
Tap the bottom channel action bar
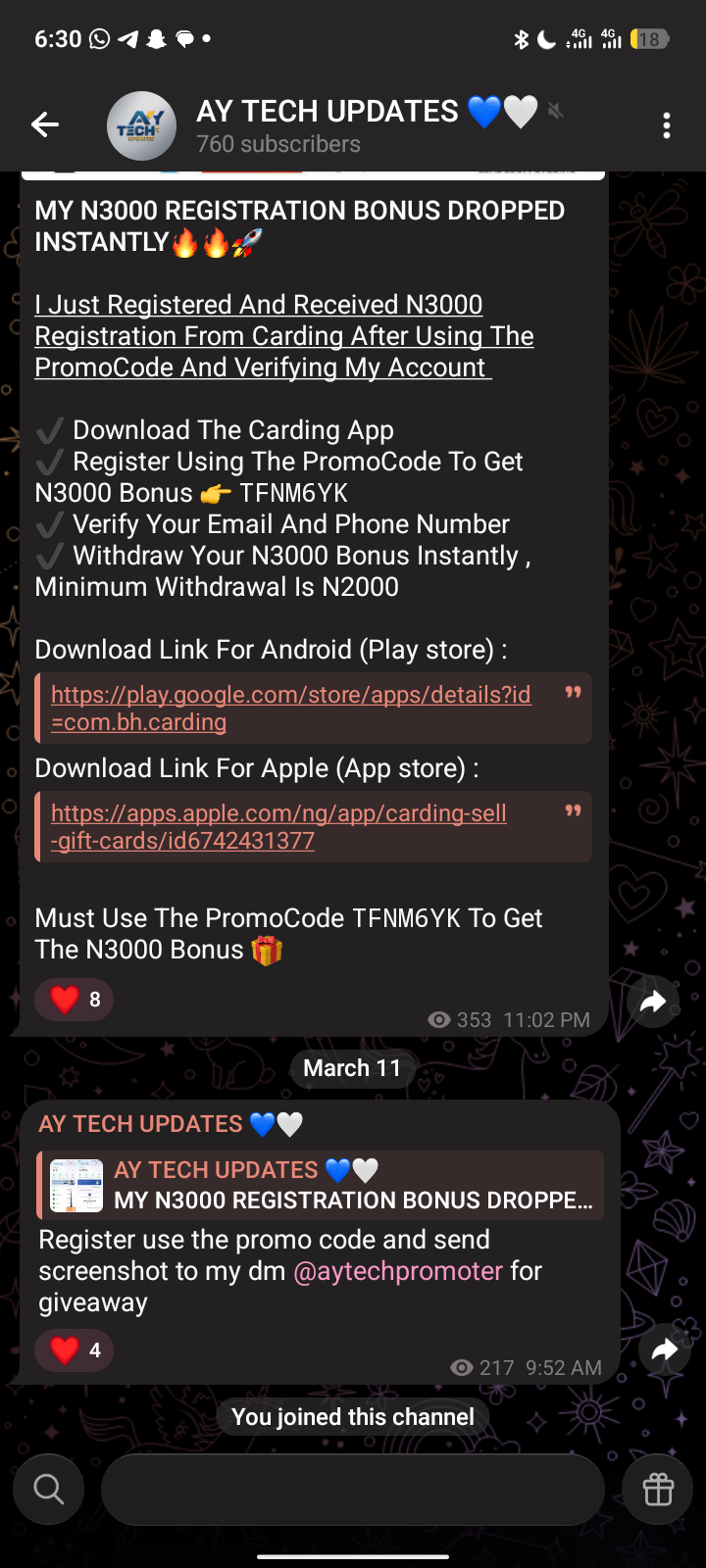[353, 1490]
